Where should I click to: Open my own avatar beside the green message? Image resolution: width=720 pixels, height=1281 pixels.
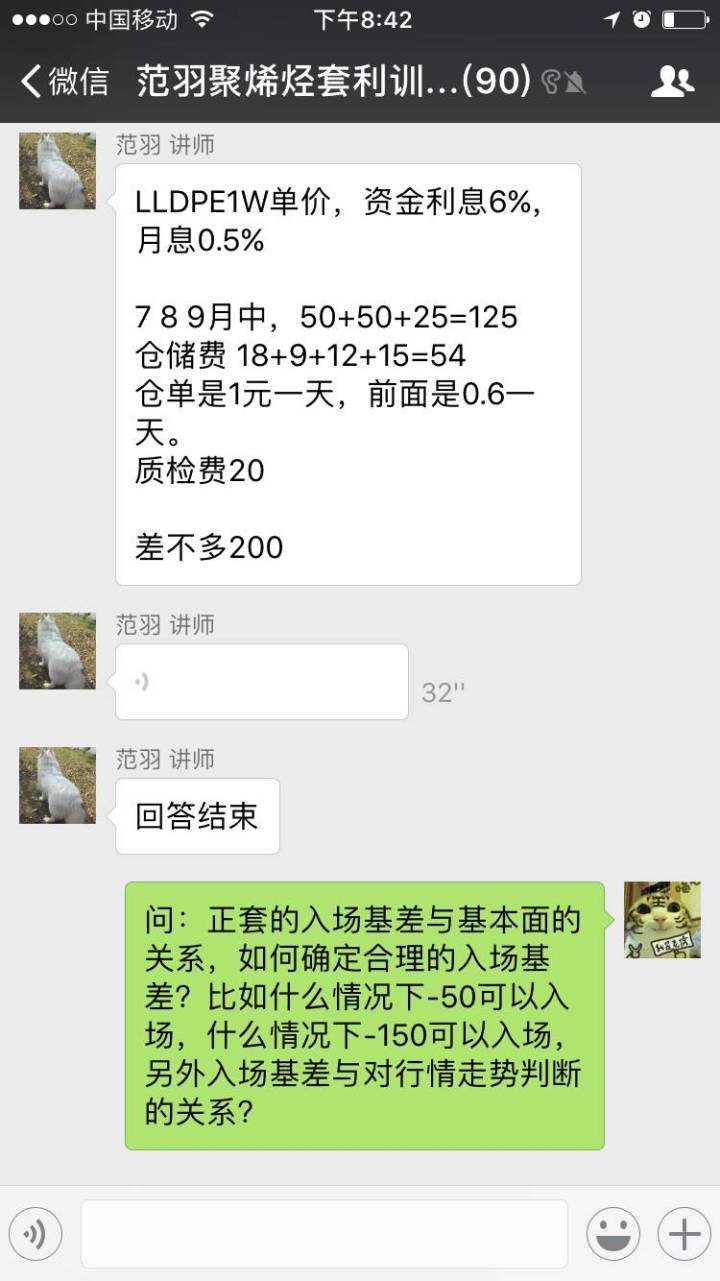[x=662, y=920]
